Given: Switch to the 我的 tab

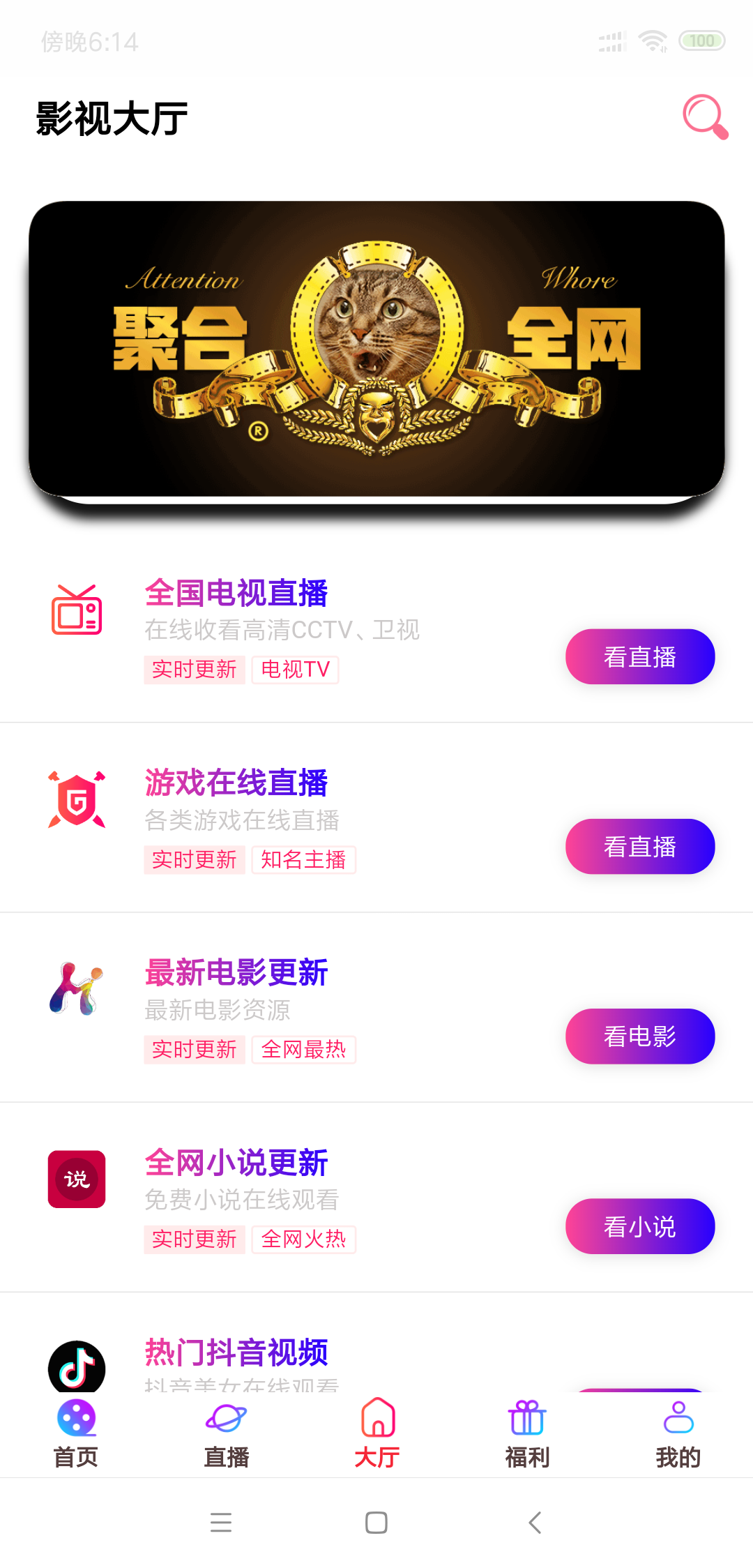Looking at the screenshot, I should [678, 1437].
